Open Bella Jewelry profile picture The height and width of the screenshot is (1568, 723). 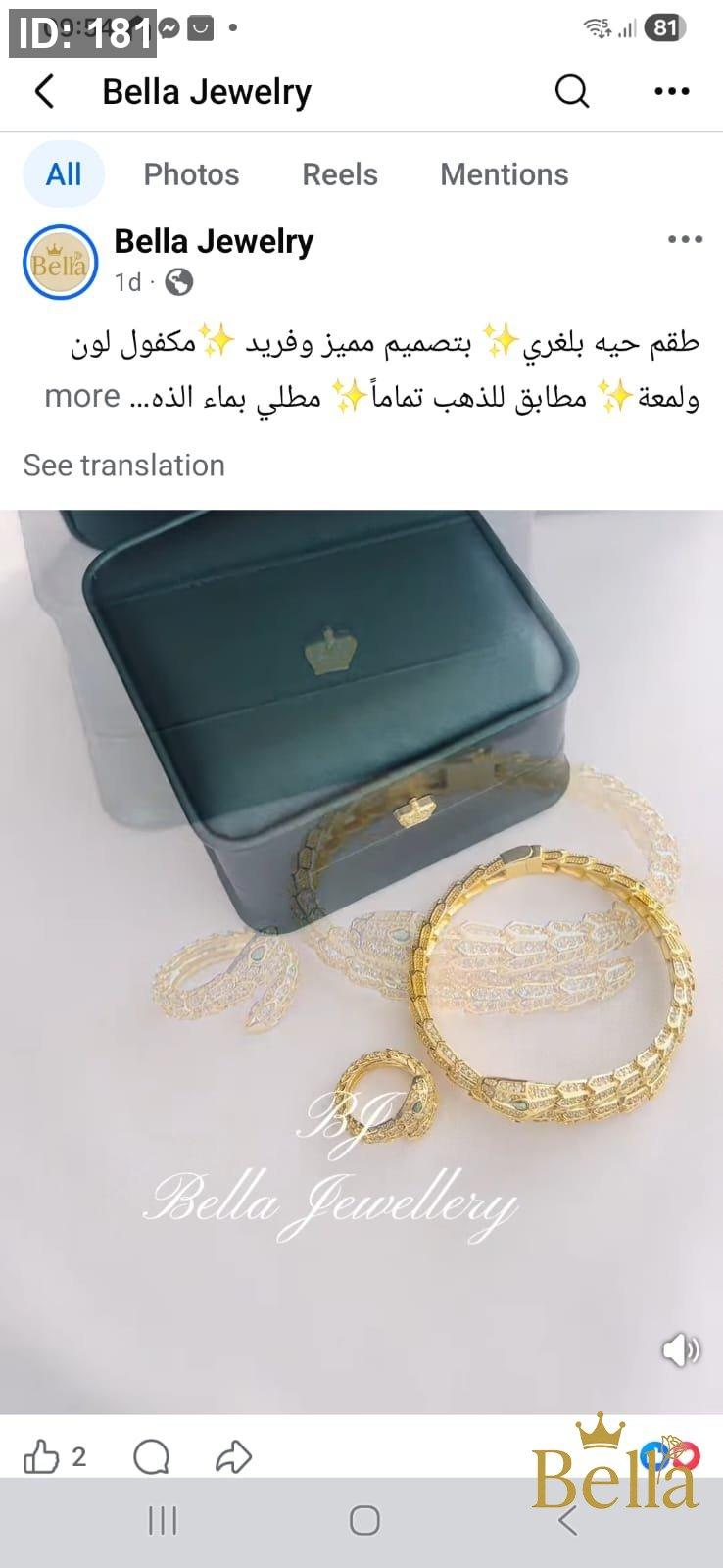coord(61,262)
